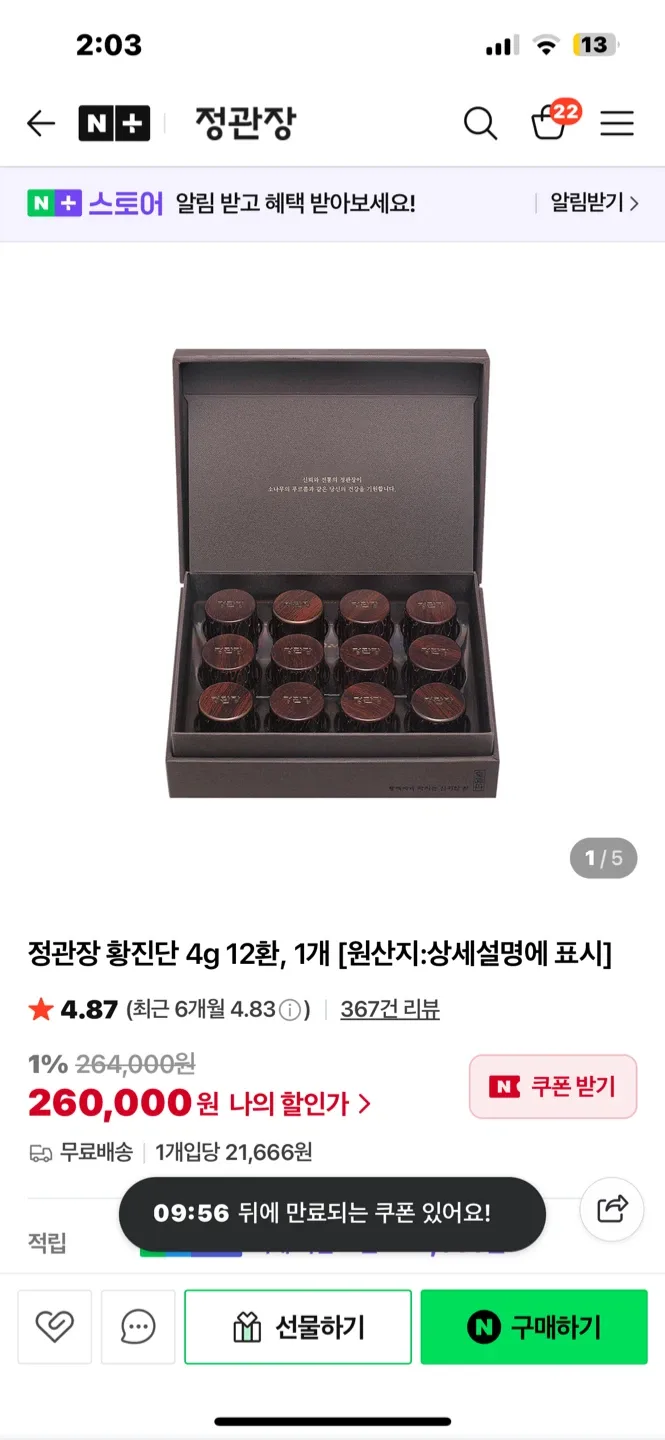Go back using the back arrow
The width and height of the screenshot is (665, 1440).
[x=41, y=124]
